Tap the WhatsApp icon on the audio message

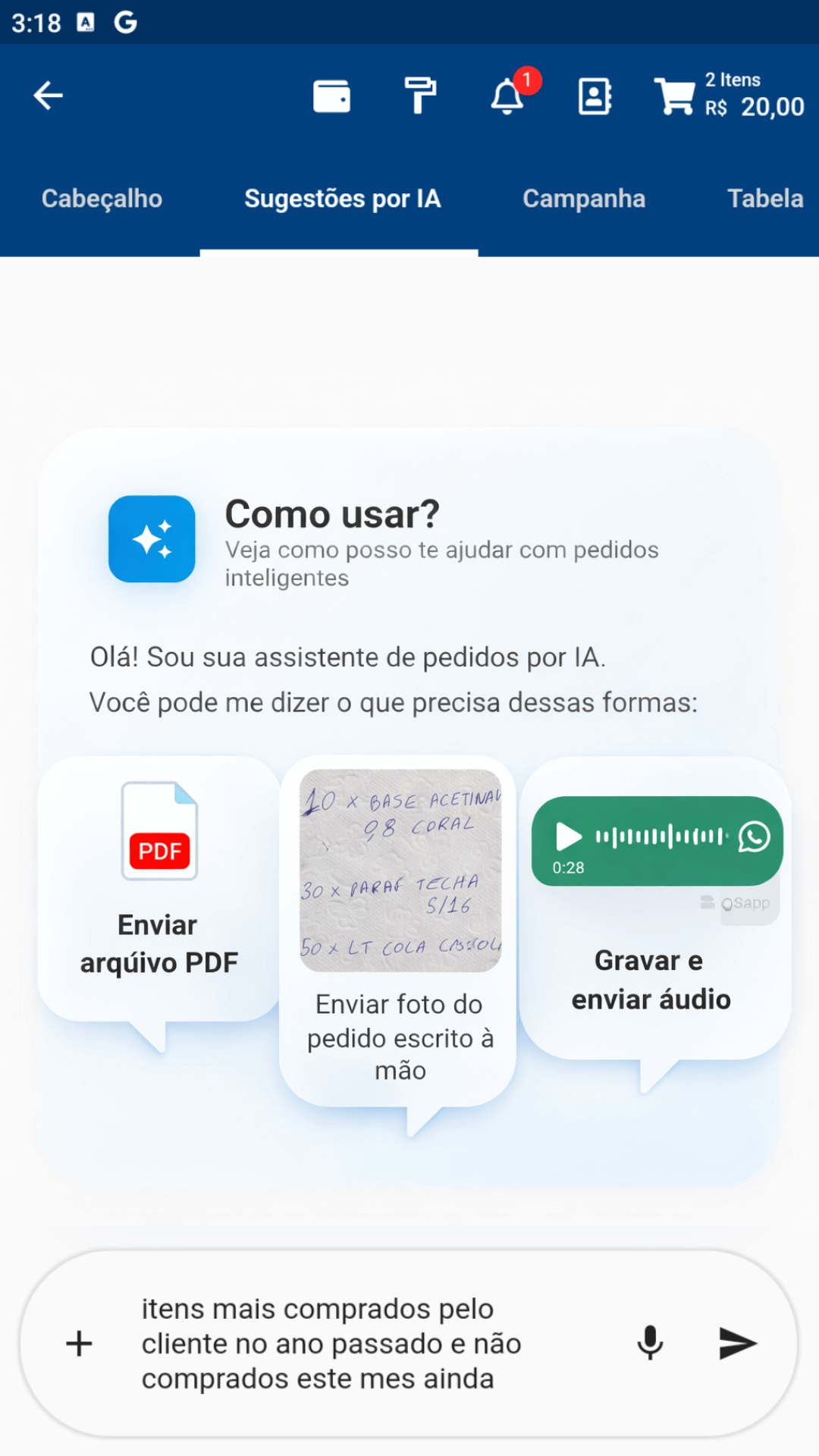[755, 838]
